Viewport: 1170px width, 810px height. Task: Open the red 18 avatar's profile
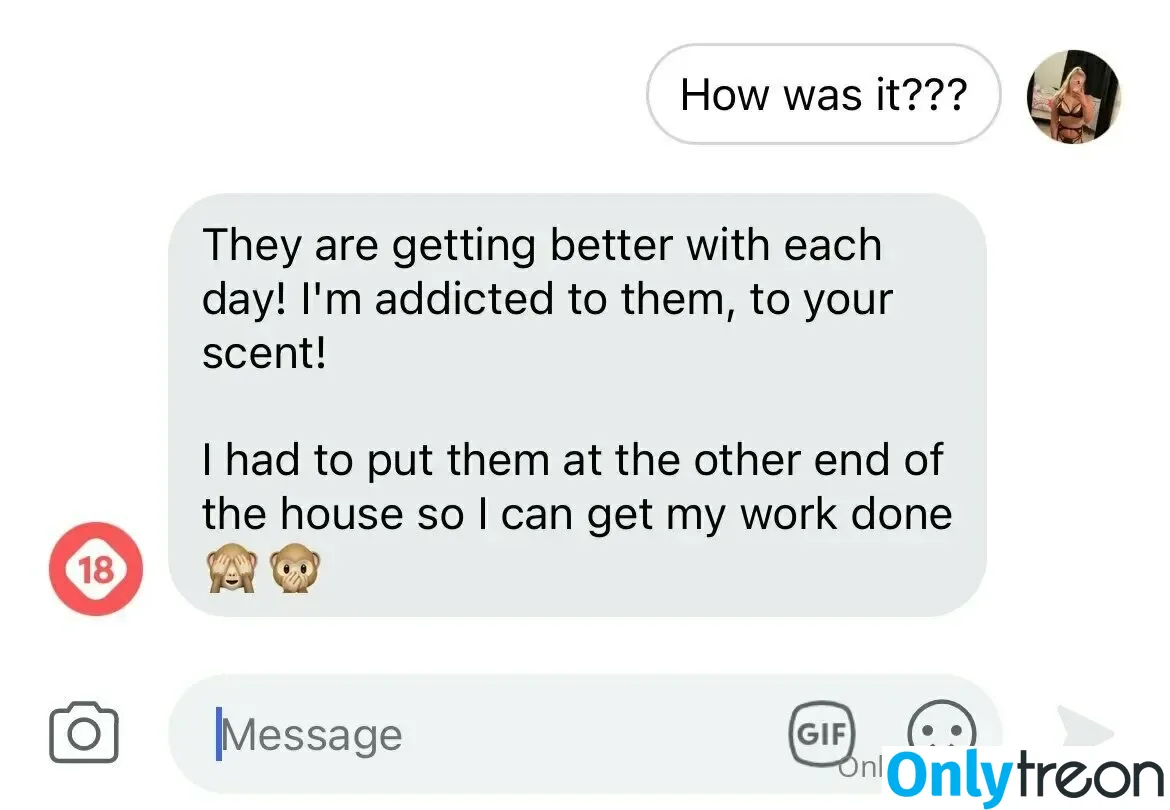96,570
